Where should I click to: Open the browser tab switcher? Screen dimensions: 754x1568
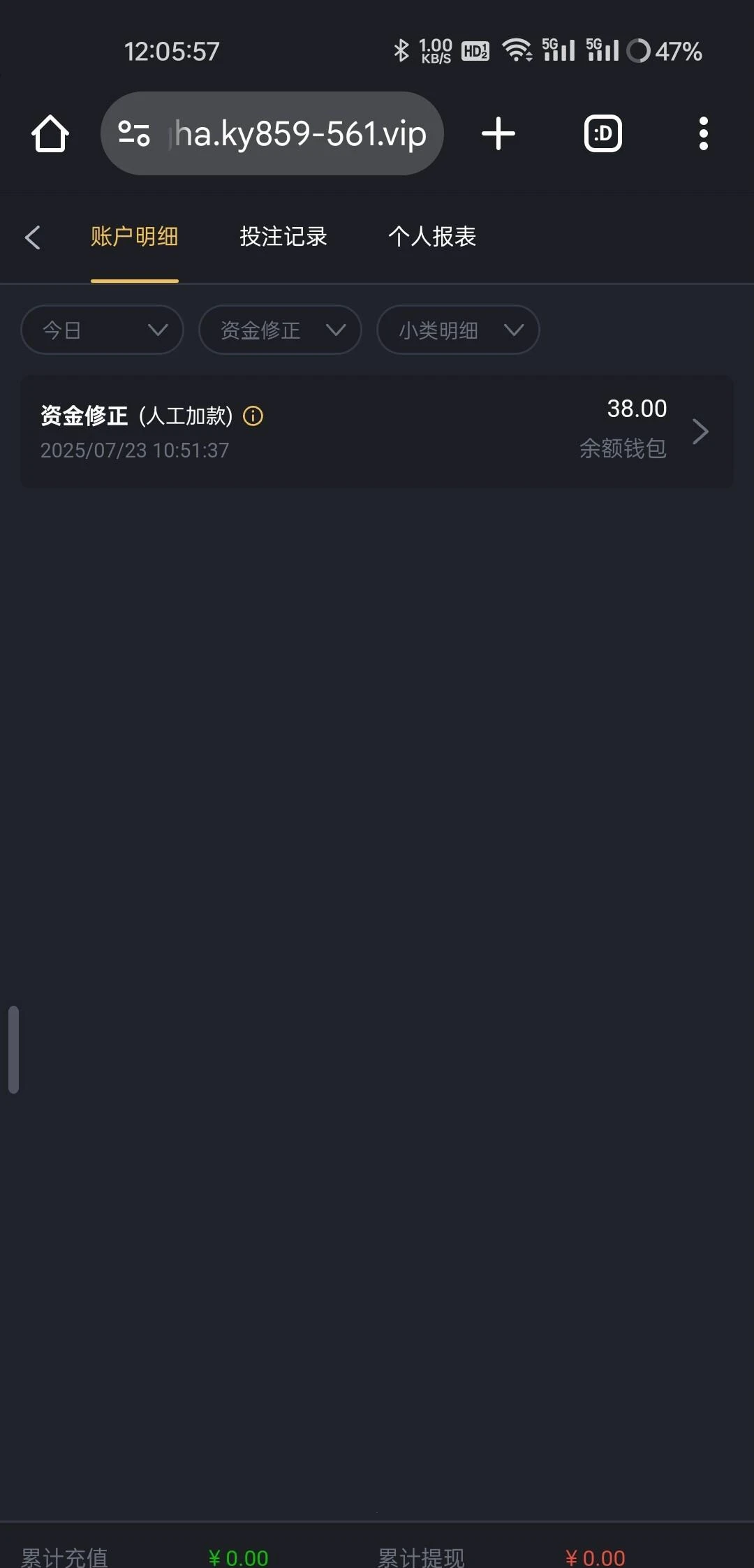(601, 133)
